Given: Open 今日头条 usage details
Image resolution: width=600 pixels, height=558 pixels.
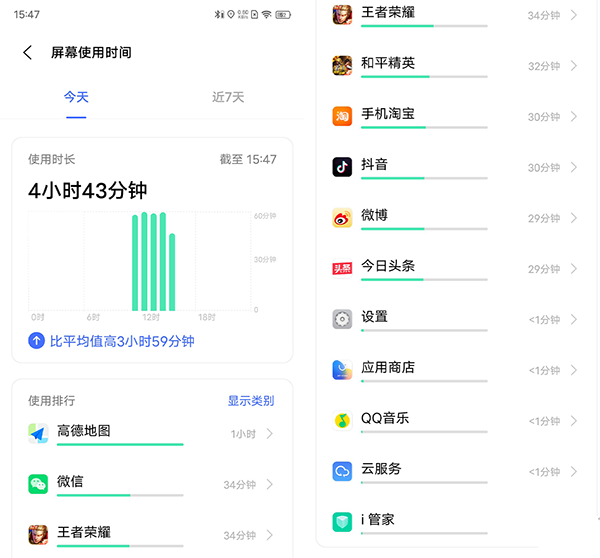Looking at the screenshot, I should pos(455,268).
